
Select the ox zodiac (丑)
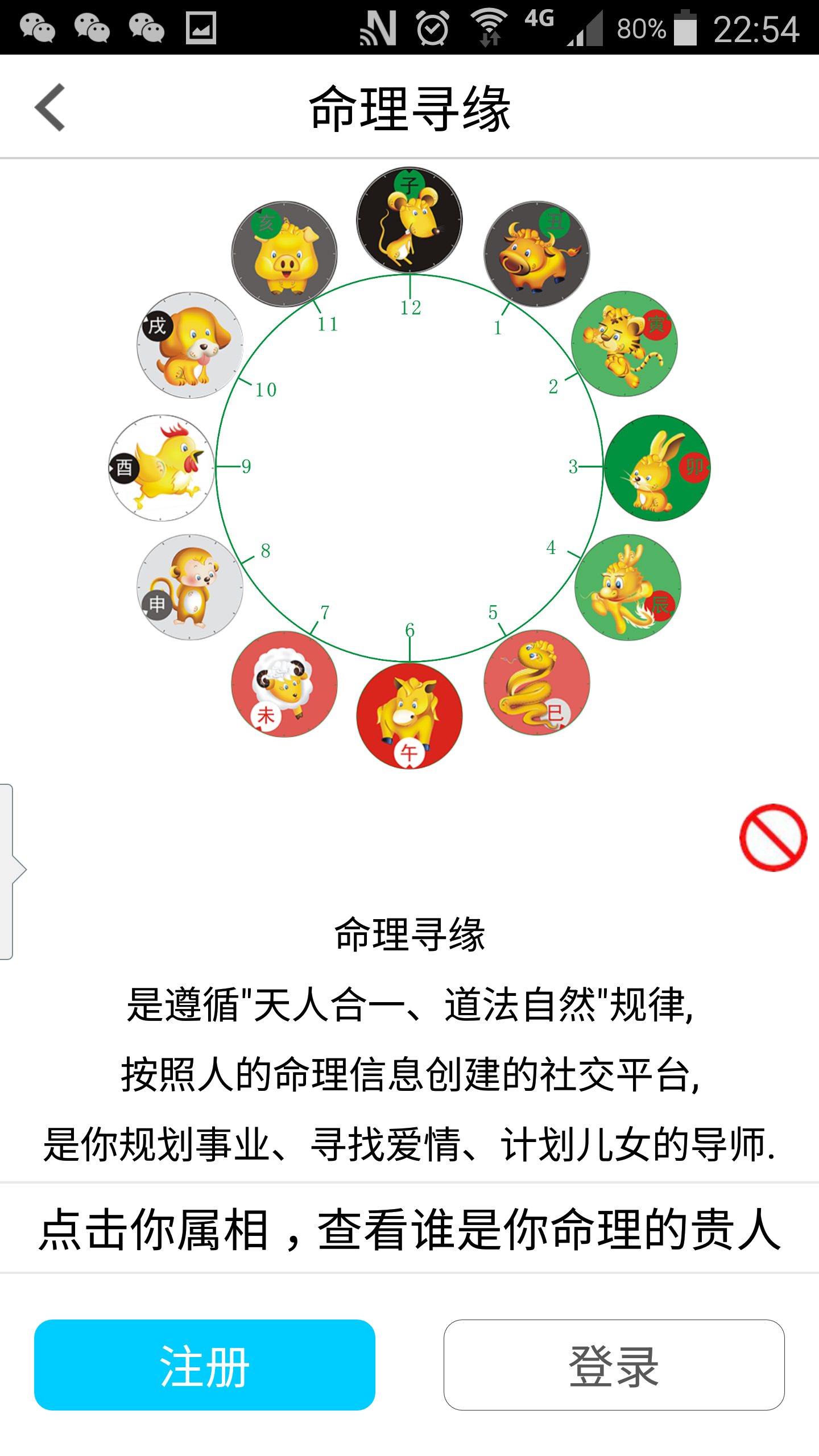click(536, 254)
